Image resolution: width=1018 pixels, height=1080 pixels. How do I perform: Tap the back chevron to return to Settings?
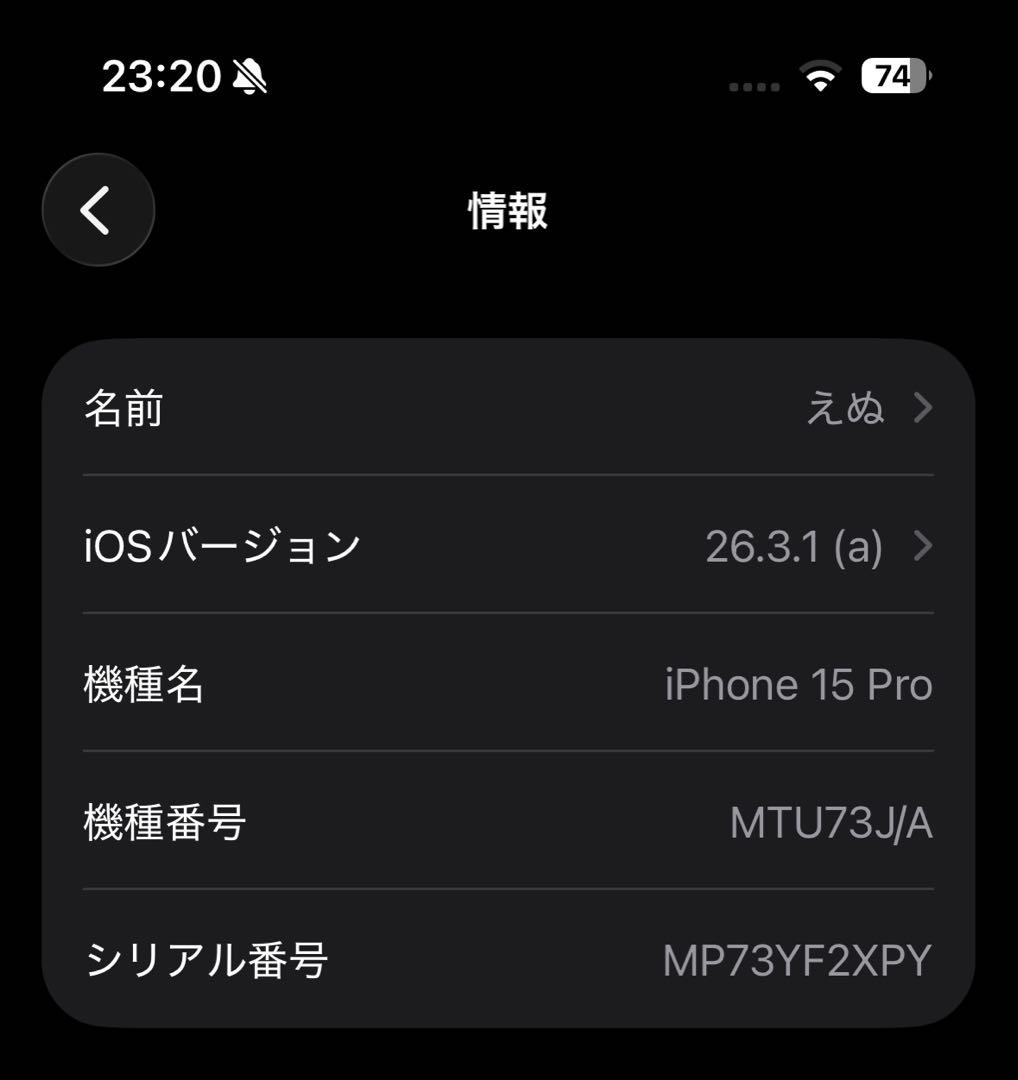coord(98,210)
